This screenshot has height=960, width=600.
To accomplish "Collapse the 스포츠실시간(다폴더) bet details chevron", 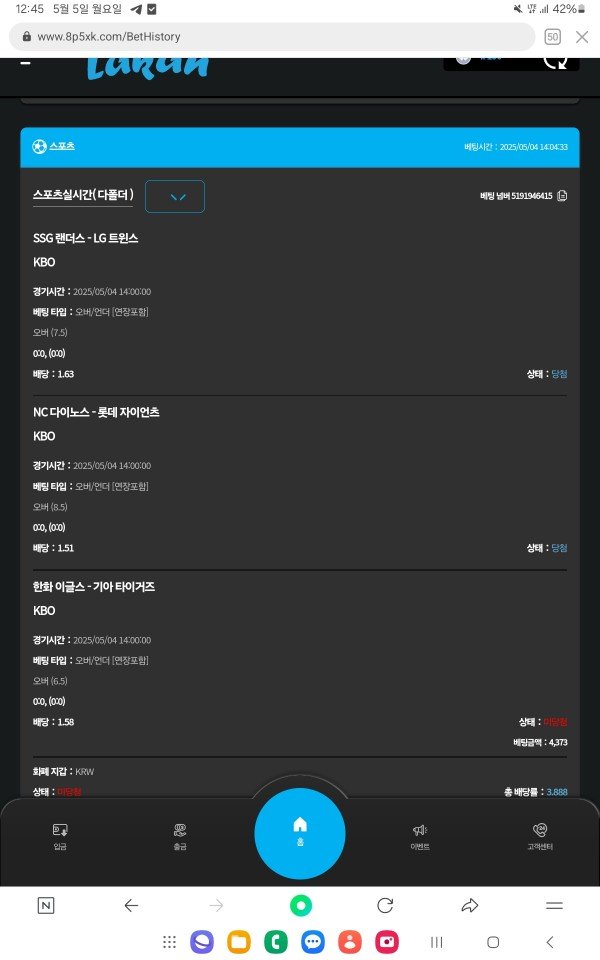I will click(x=175, y=197).
